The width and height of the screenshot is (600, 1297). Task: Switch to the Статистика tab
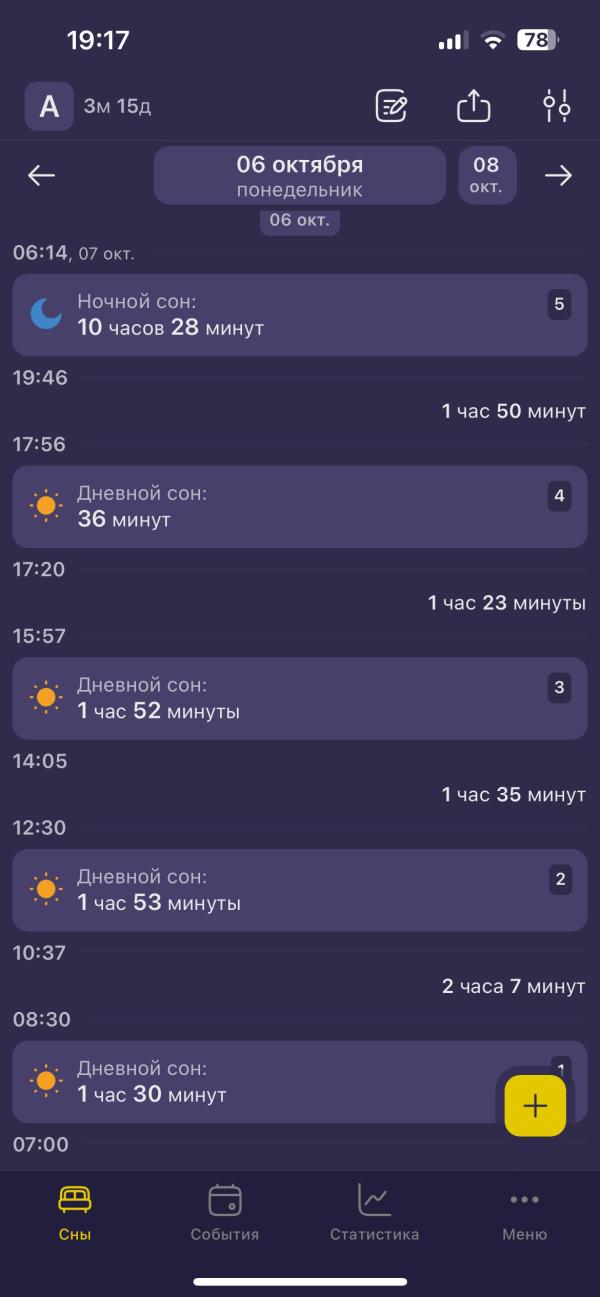coord(374,1213)
